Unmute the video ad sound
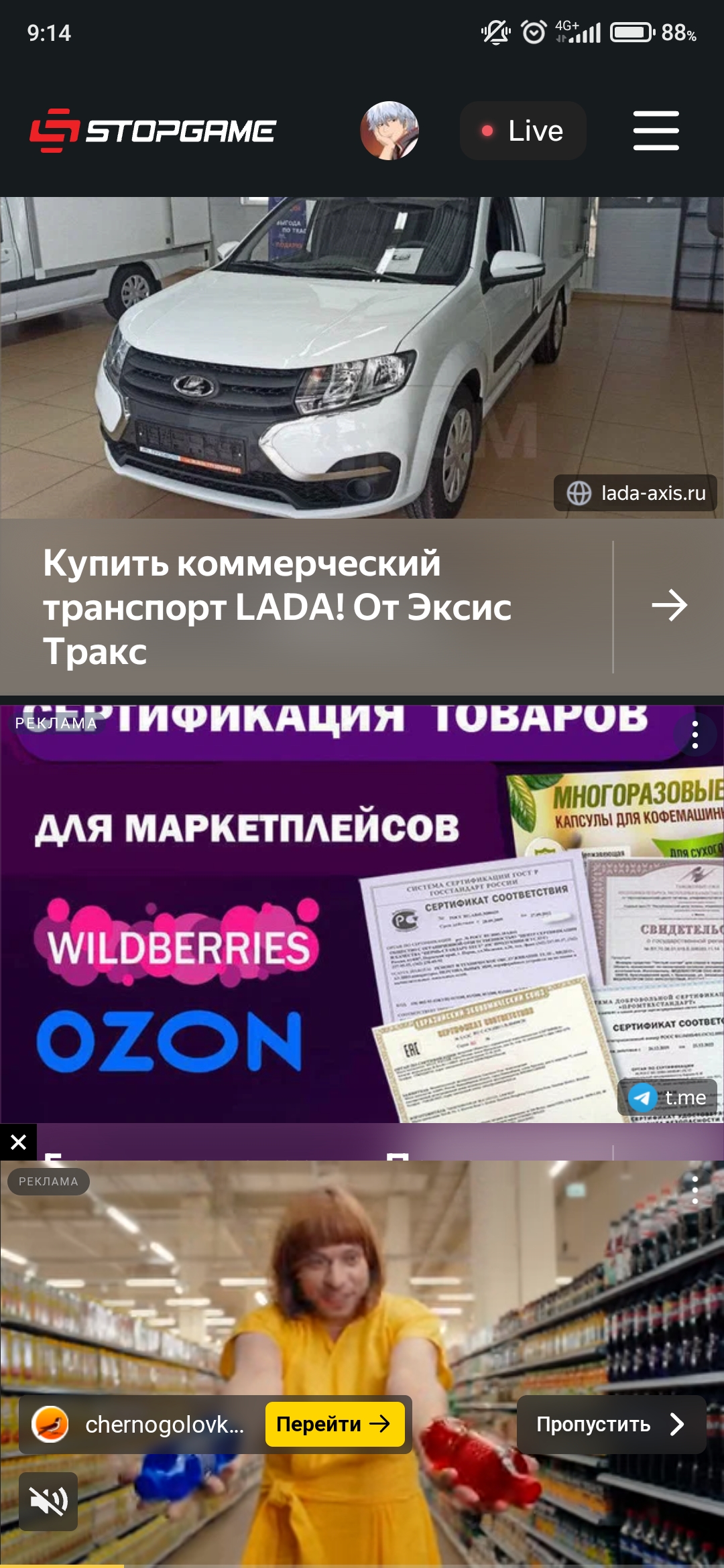The width and height of the screenshot is (724, 1568). pyautogui.click(x=48, y=1502)
